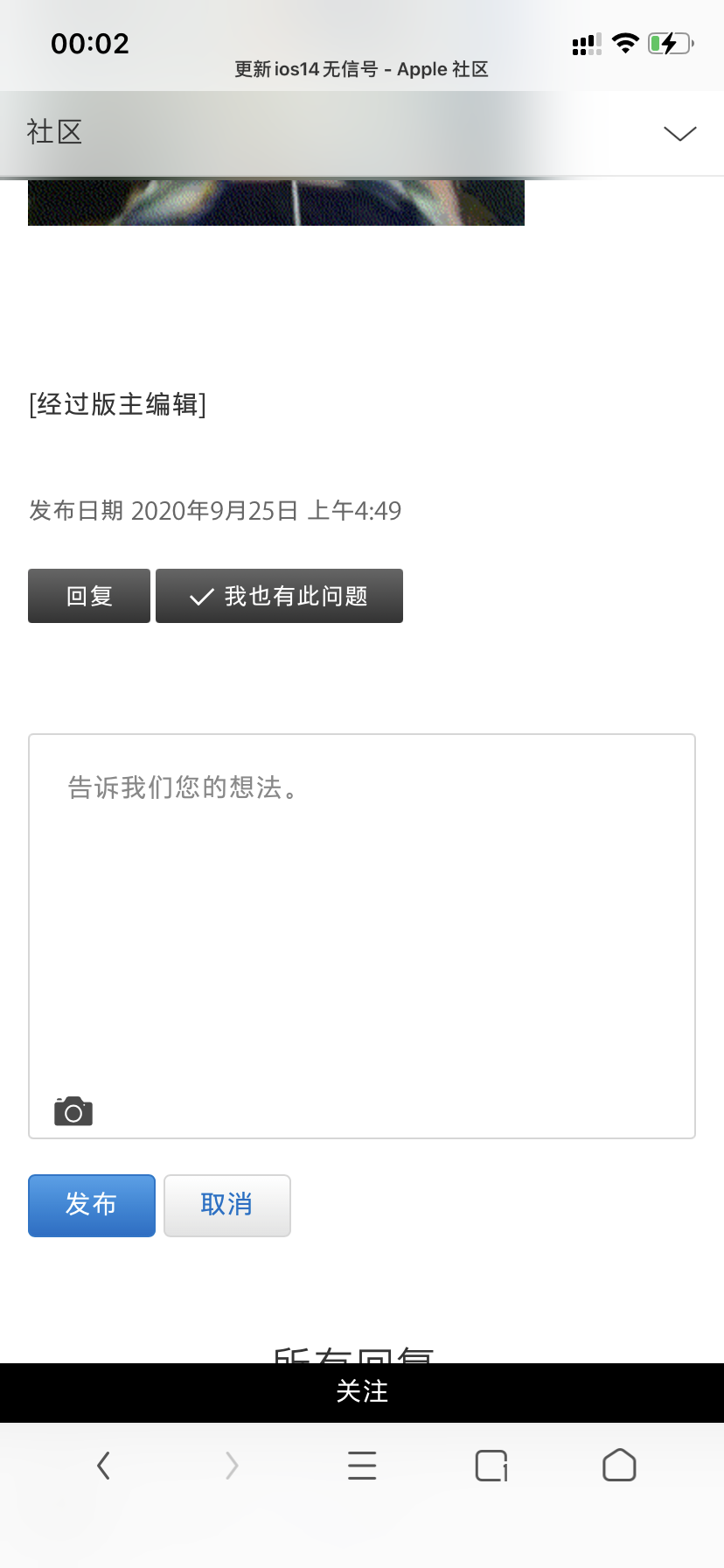The image size is (724, 1568).
Task: Tap the 回复 reply button
Action: pyautogui.click(x=89, y=596)
